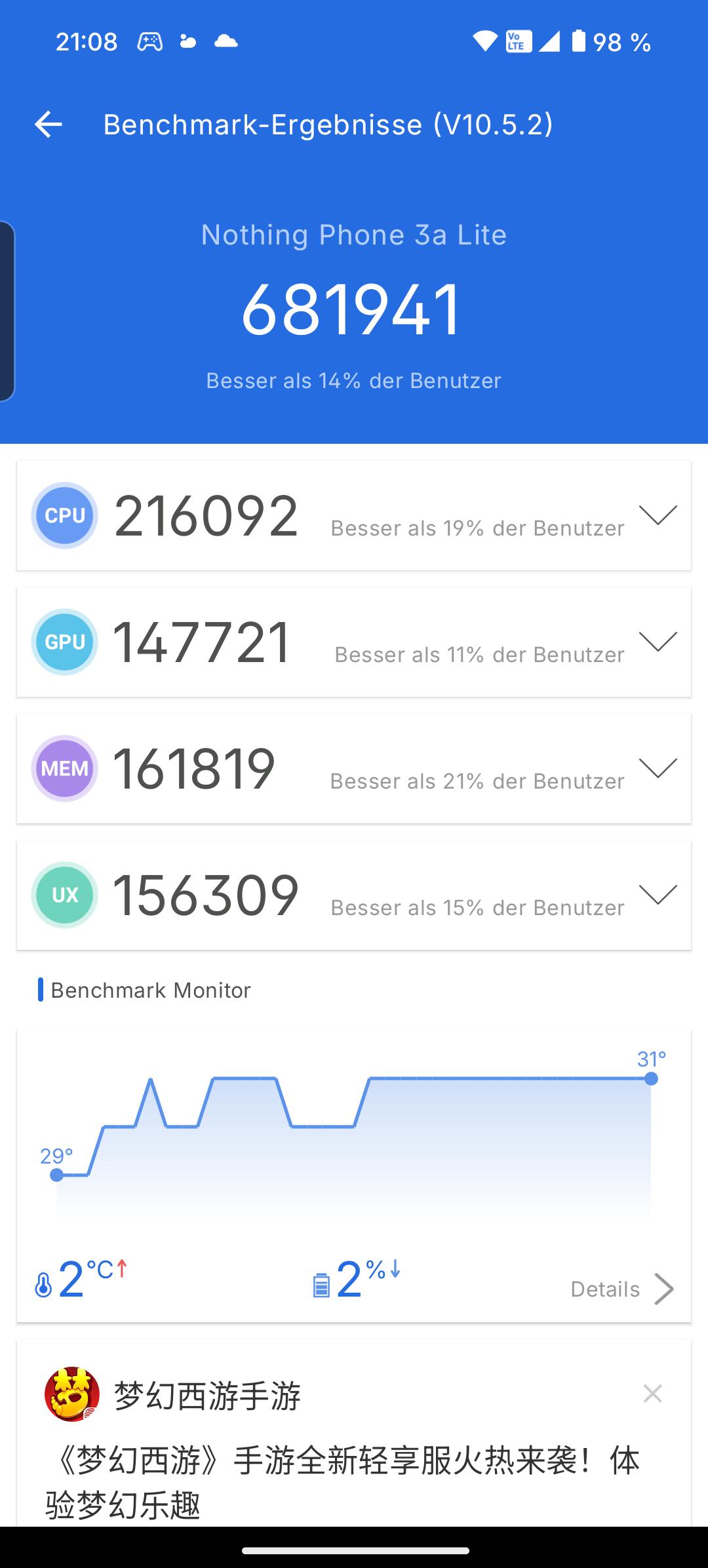Expand the UX score section
This screenshot has height=1568, width=708.
point(658,895)
